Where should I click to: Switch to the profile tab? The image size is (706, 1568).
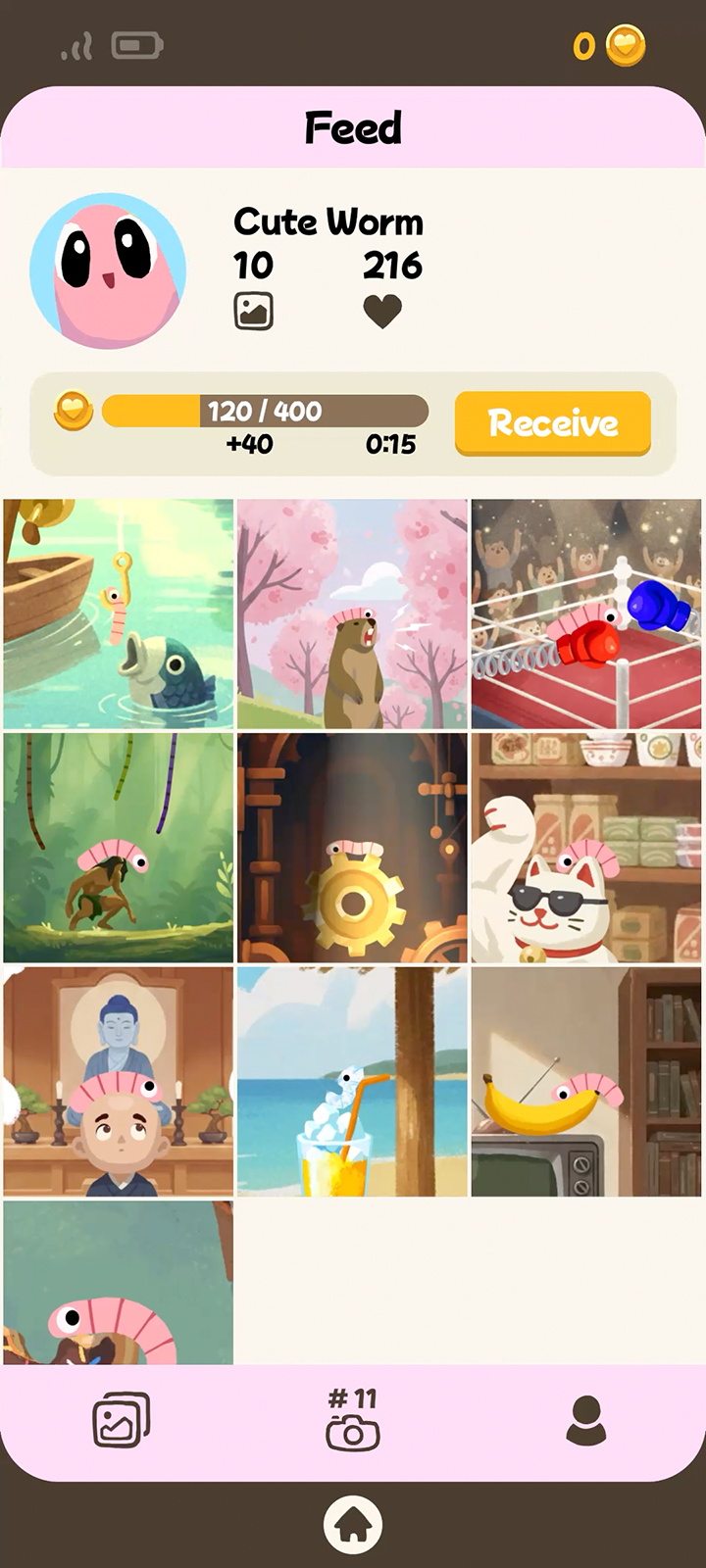(x=585, y=1419)
